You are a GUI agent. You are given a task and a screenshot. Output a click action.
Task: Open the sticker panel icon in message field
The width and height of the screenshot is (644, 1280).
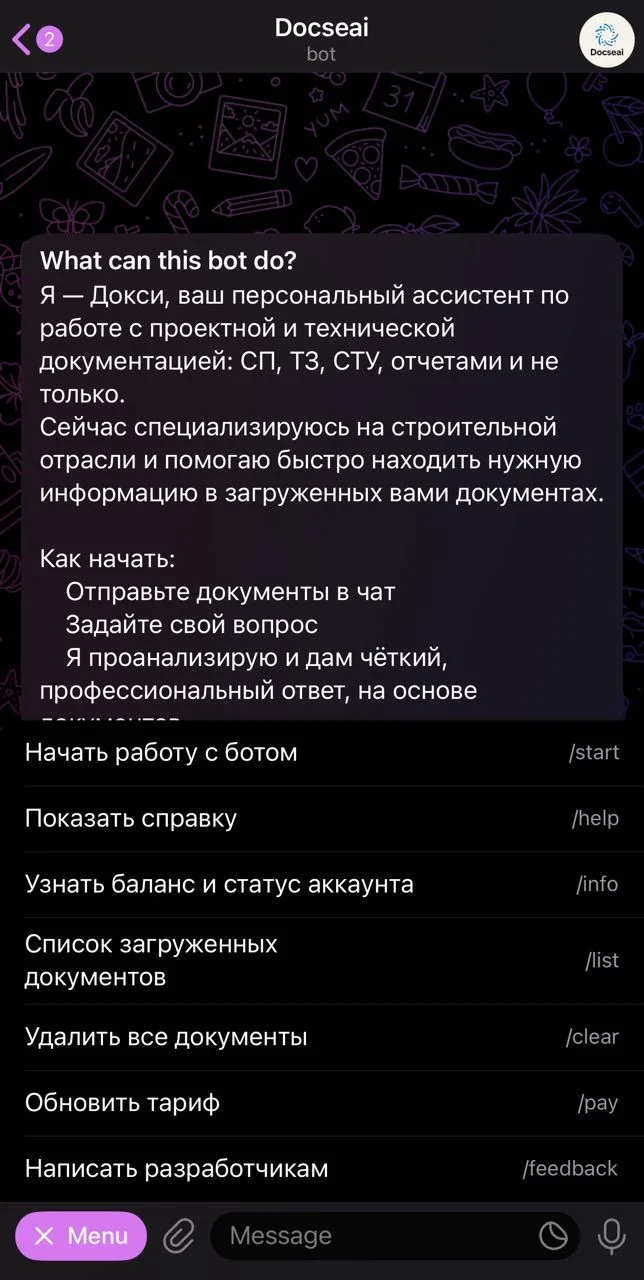click(x=553, y=1237)
